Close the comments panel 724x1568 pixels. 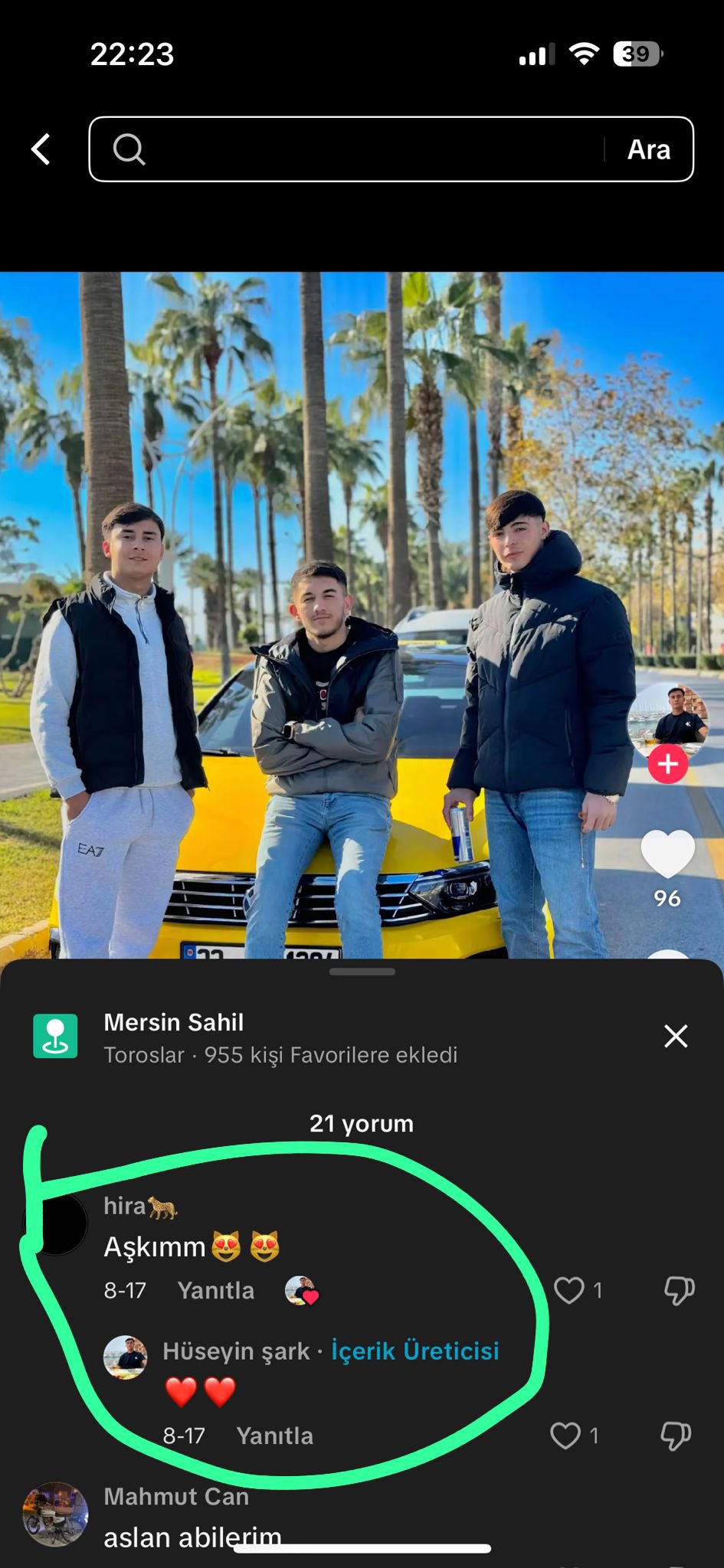point(675,1036)
